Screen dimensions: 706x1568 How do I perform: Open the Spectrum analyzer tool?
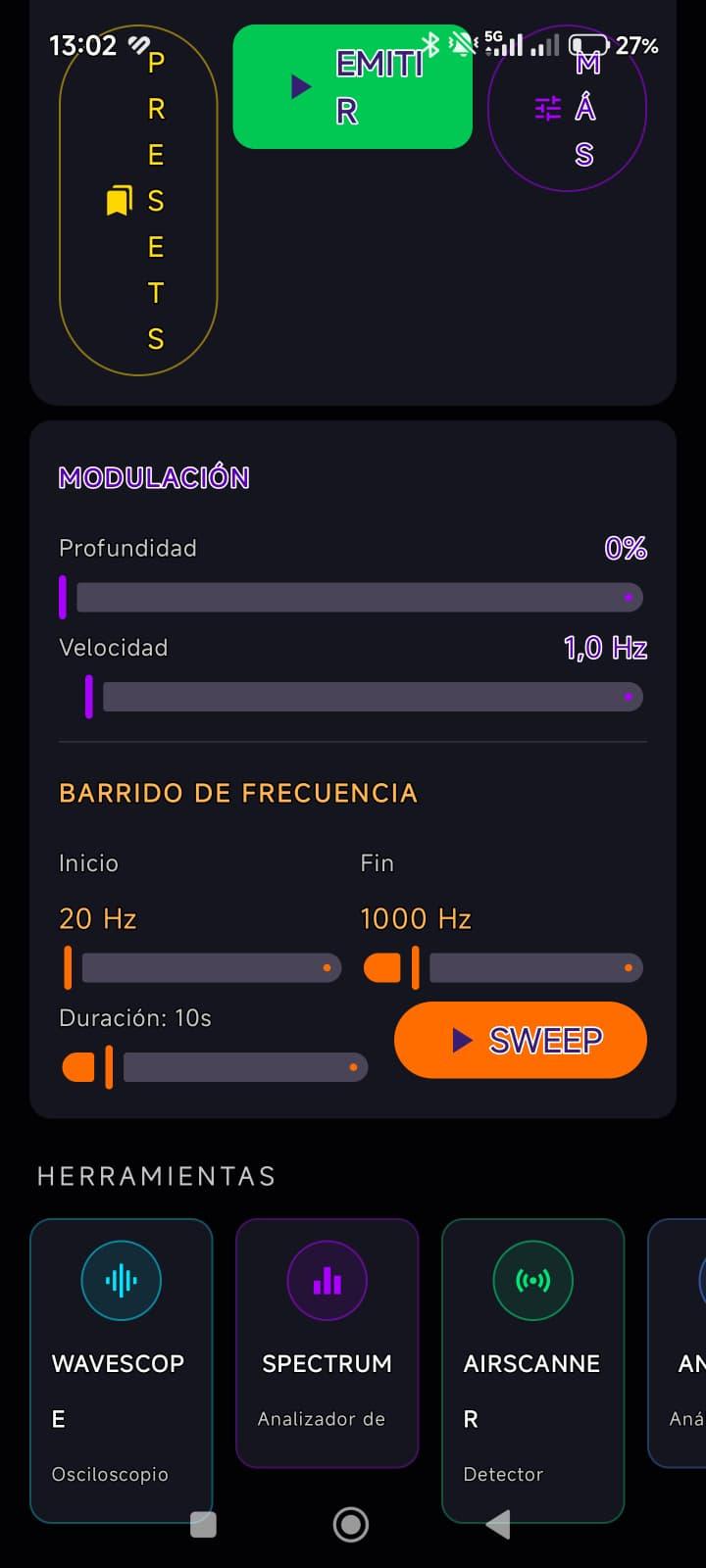pyautogui.click(x=328, y=1342)
